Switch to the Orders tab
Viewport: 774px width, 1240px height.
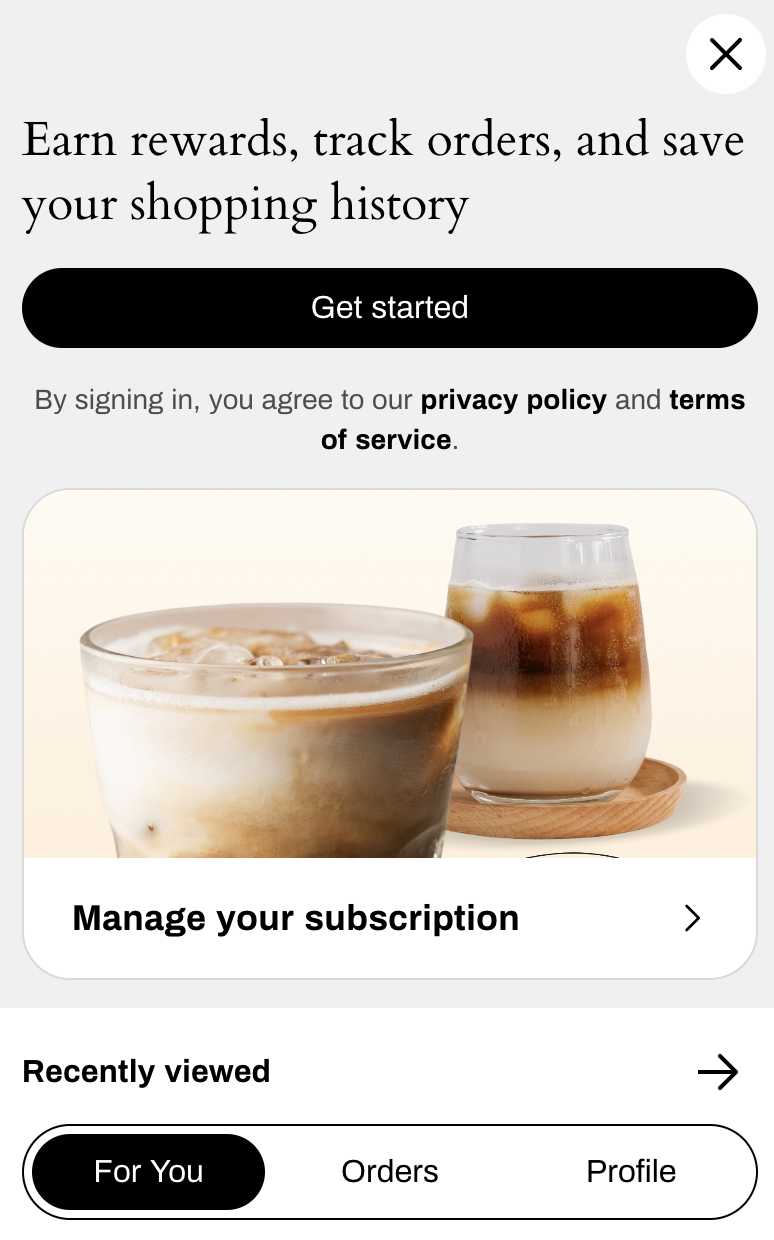[x=389, y=1171]
